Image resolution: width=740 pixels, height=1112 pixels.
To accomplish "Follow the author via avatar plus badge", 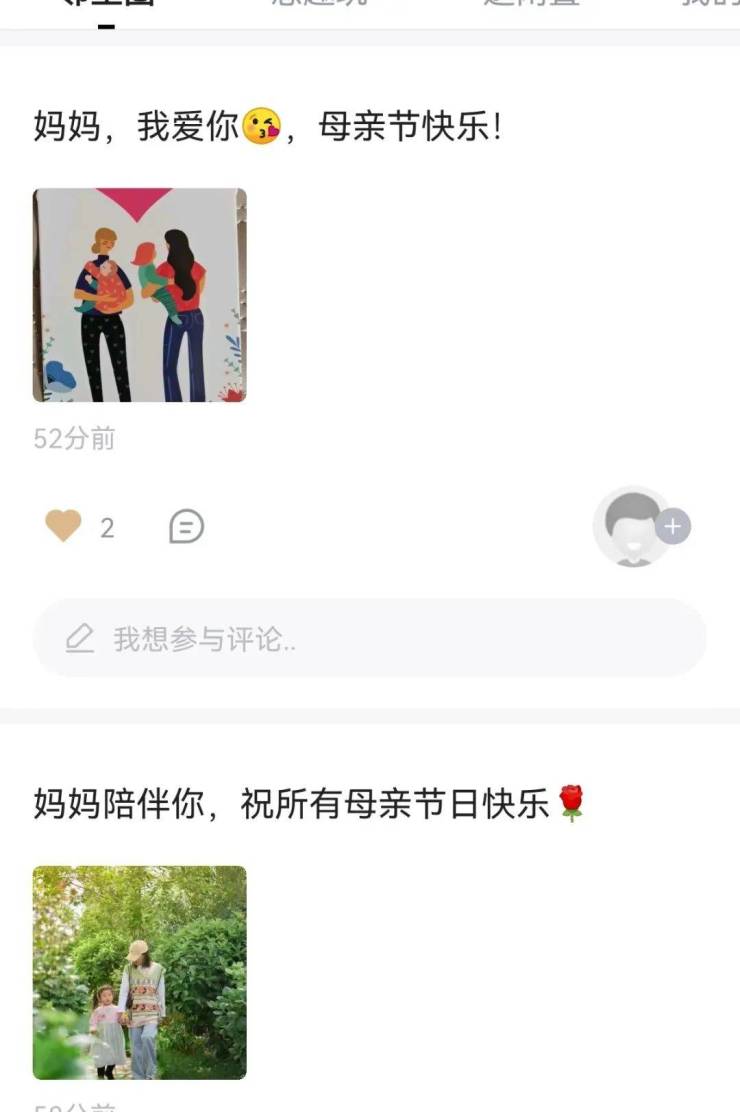I will [x=673, y=526].
